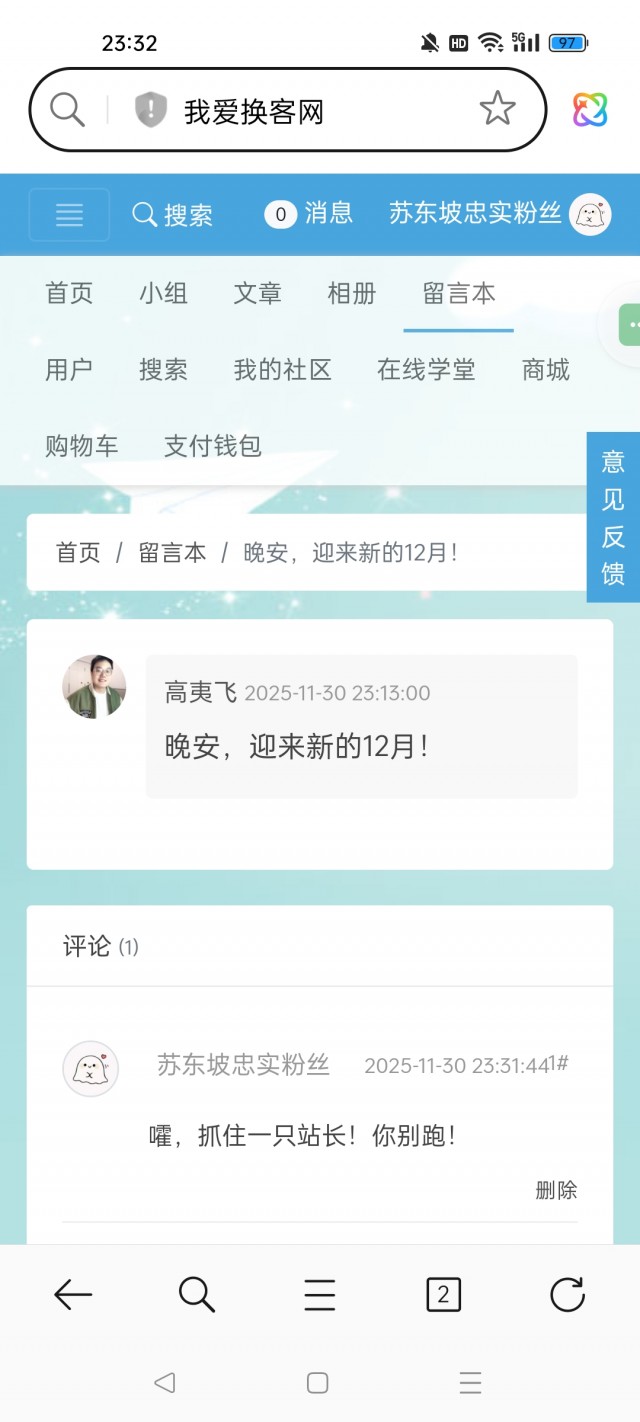
Task: Go to 留言本 in the breadcrumb
Action: point(172,552)
